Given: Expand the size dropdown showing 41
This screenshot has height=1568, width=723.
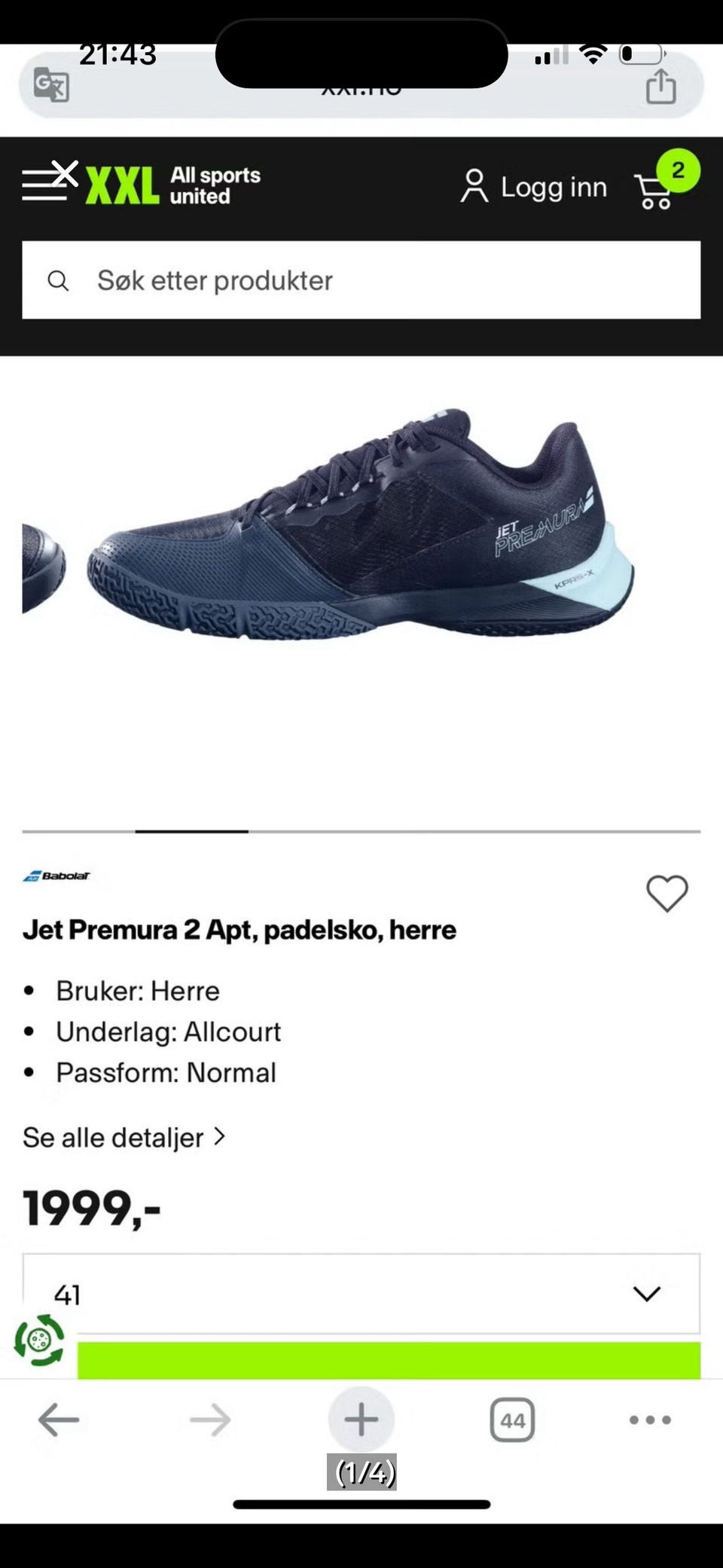Looking at the screenshot, I should coord(361,1294).
